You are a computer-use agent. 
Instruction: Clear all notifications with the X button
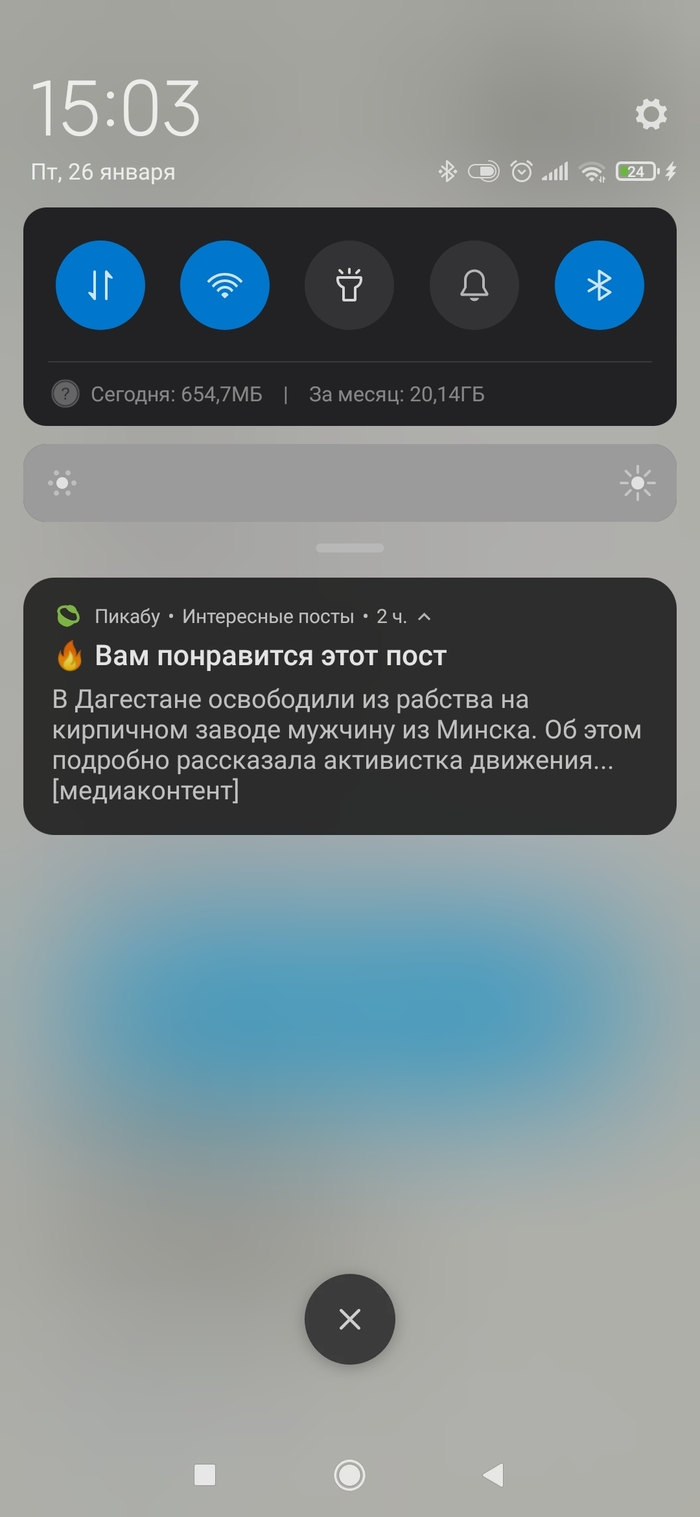(x=349, y=1319)
